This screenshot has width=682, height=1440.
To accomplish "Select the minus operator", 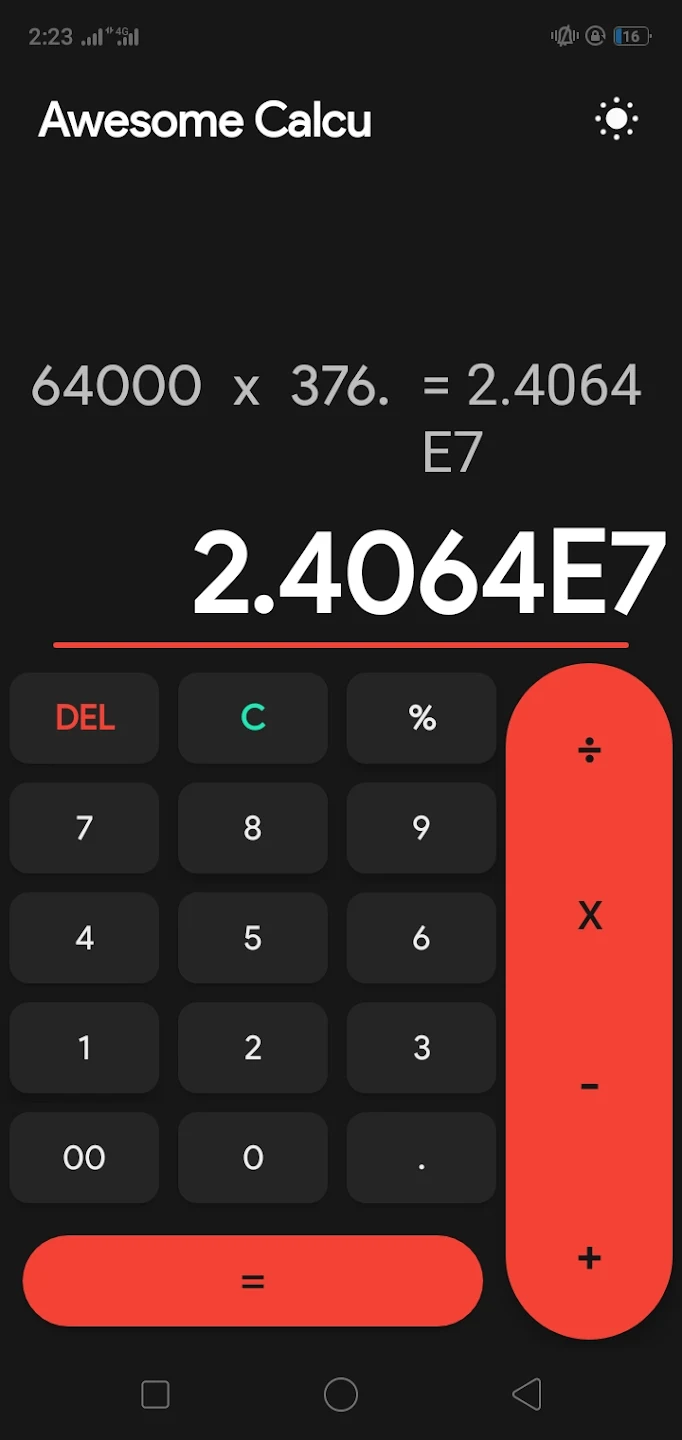I will click(x=589, y=1087).
